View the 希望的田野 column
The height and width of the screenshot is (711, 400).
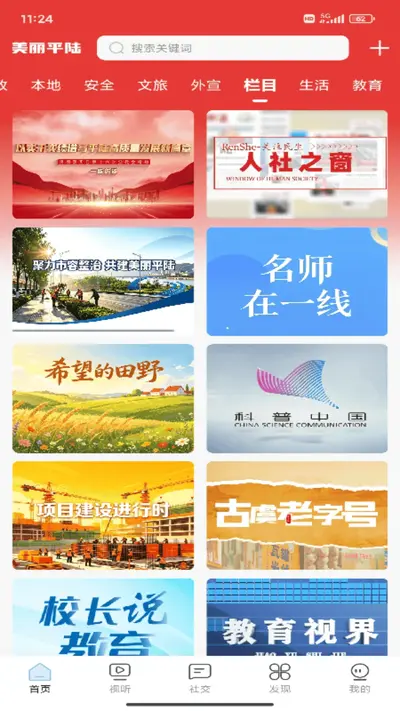tap(103, 399)
